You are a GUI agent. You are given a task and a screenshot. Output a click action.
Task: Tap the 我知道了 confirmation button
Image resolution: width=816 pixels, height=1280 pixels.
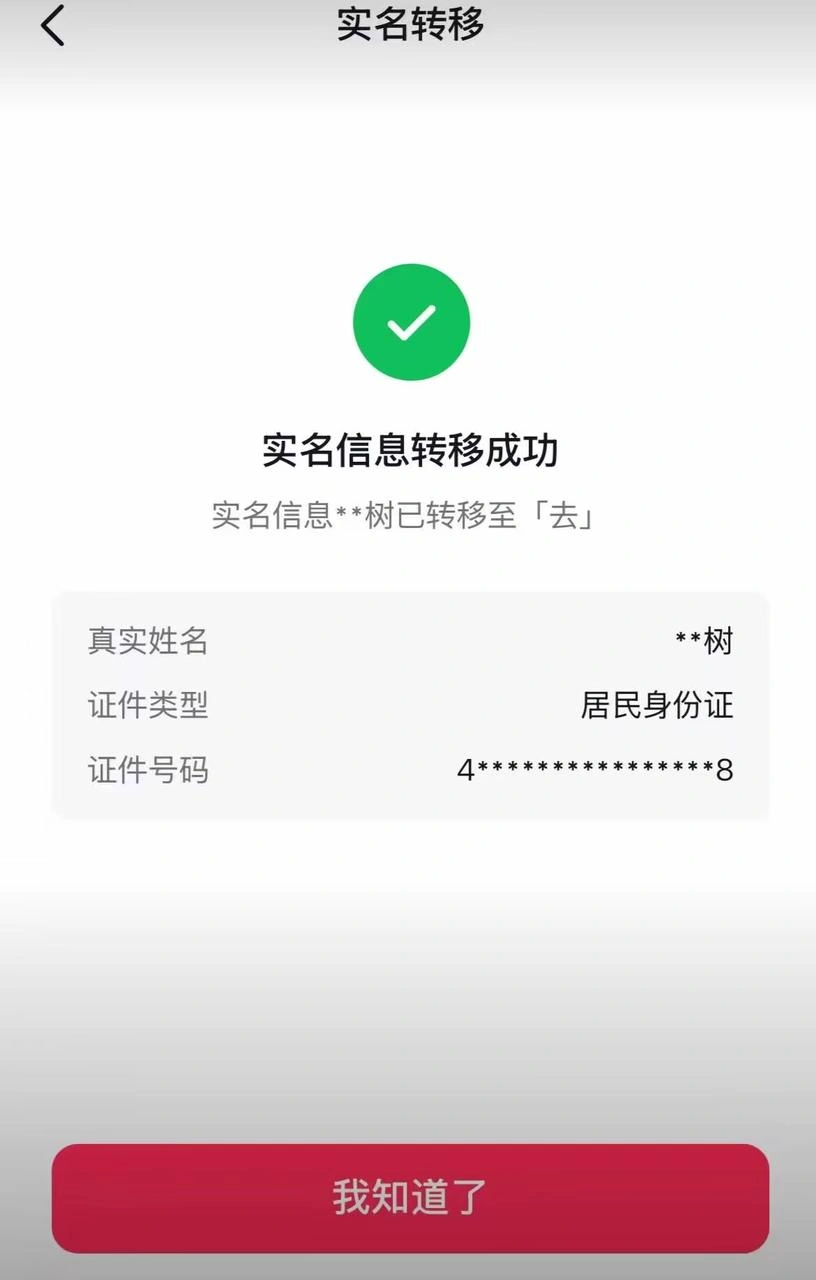pyautogui.click(x=410, y=1197)
